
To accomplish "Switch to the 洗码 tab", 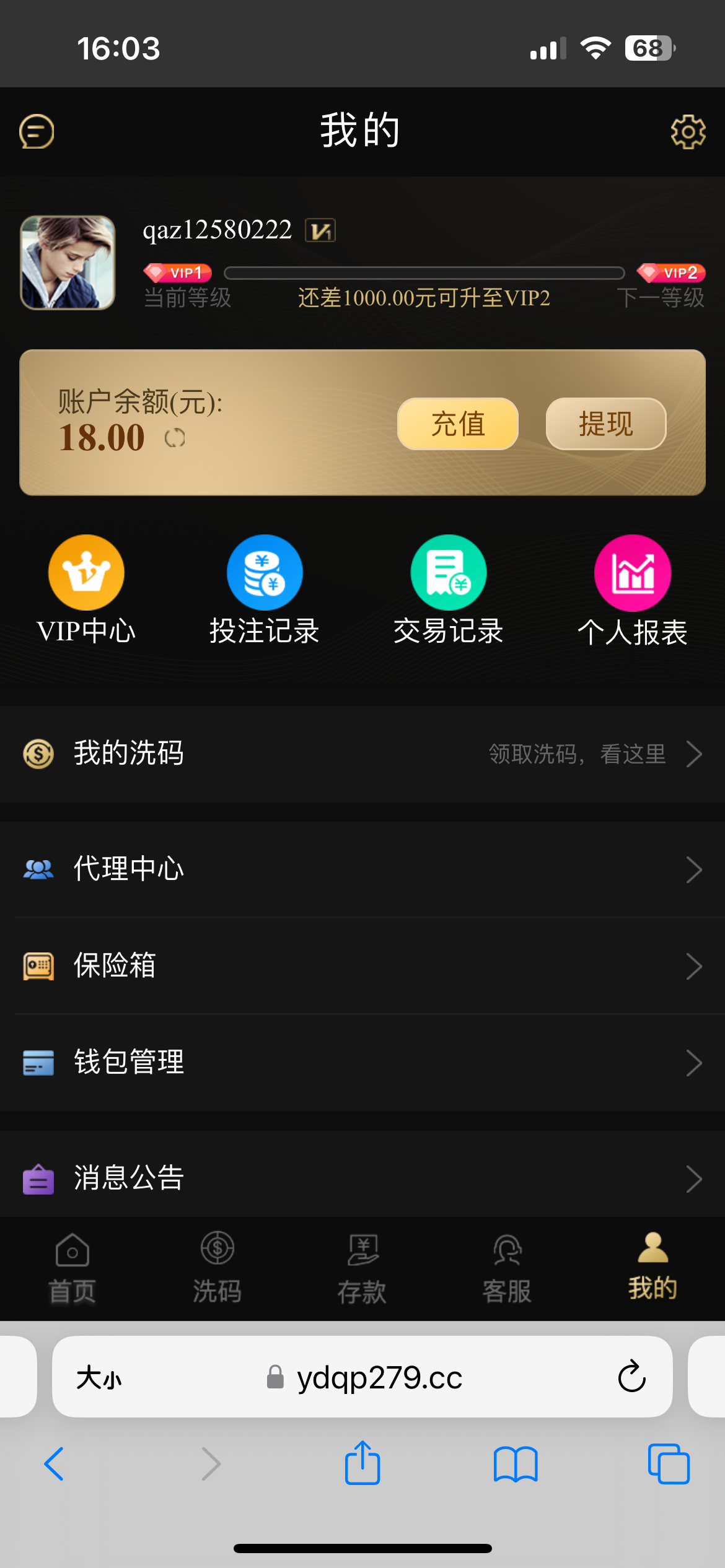I will point(217,1268).
